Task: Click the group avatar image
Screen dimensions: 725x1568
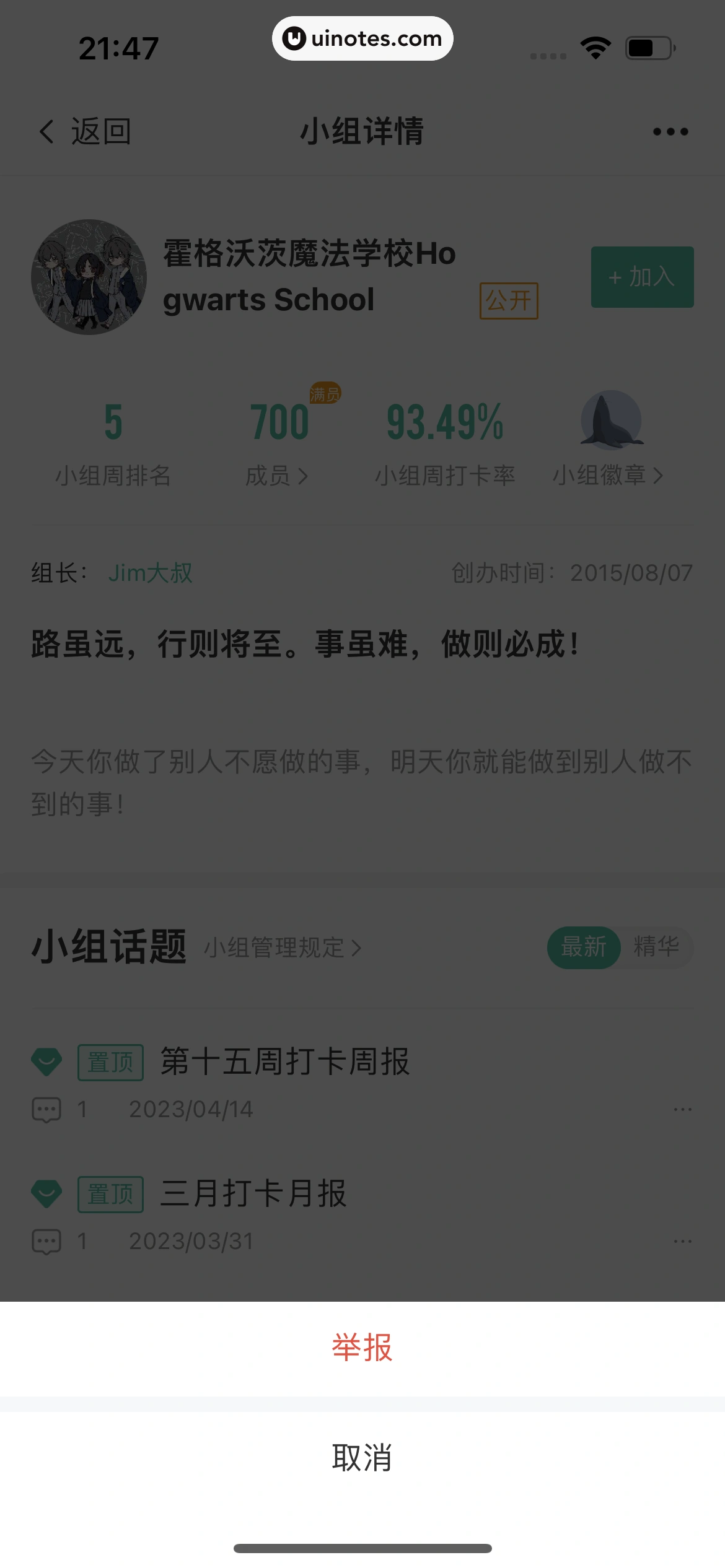Action: [90, 277]
